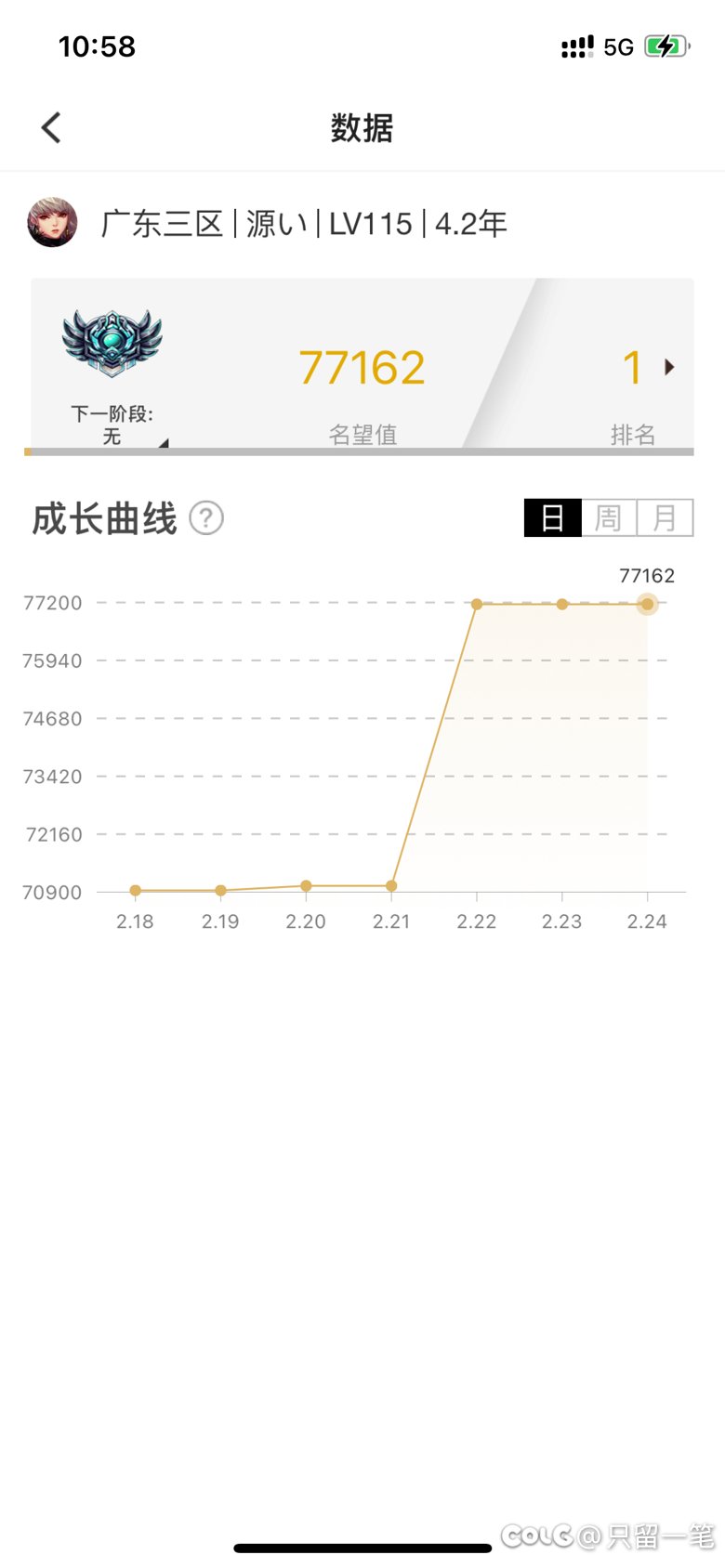
Task: Switch the growth curve to 月
Action: (x=665, y=517)
